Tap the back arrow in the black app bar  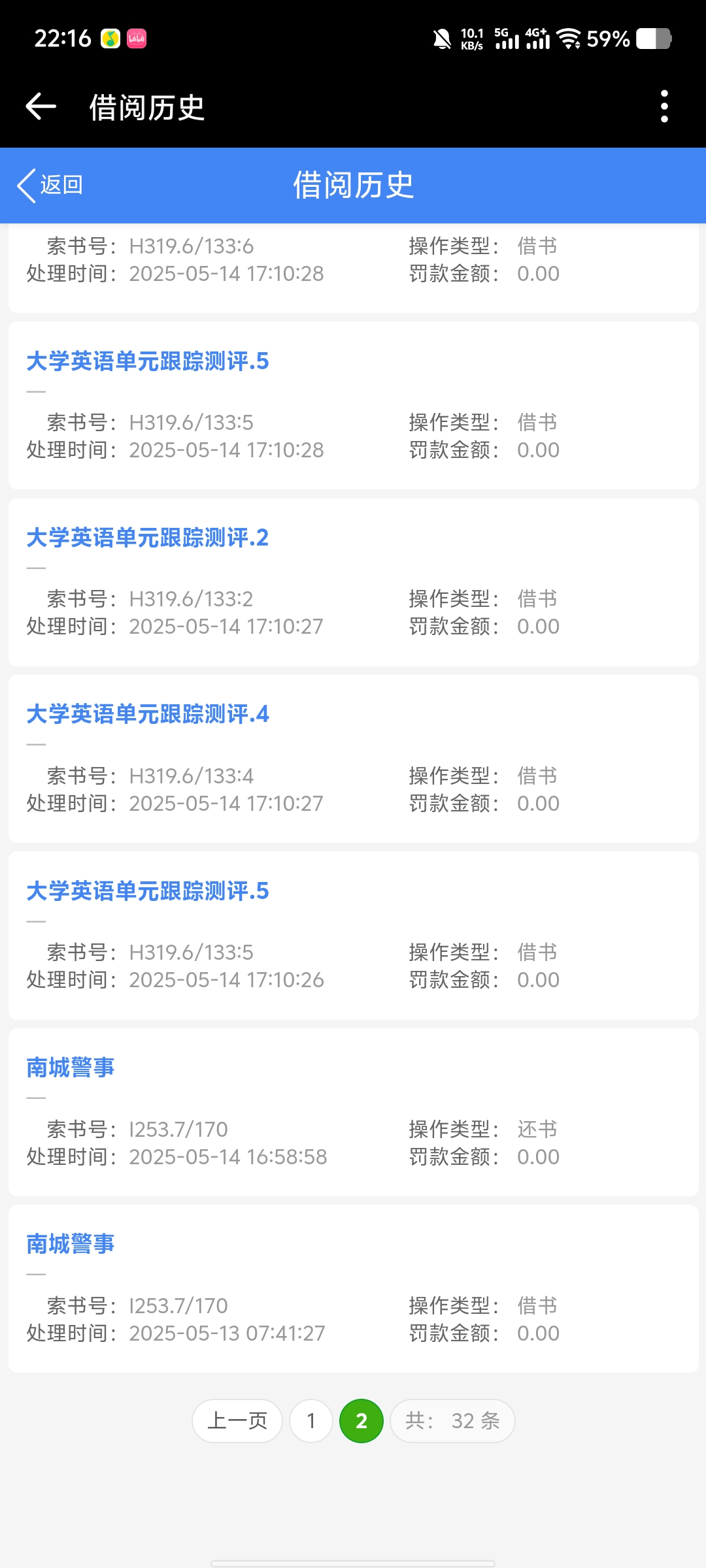point(41,106)
